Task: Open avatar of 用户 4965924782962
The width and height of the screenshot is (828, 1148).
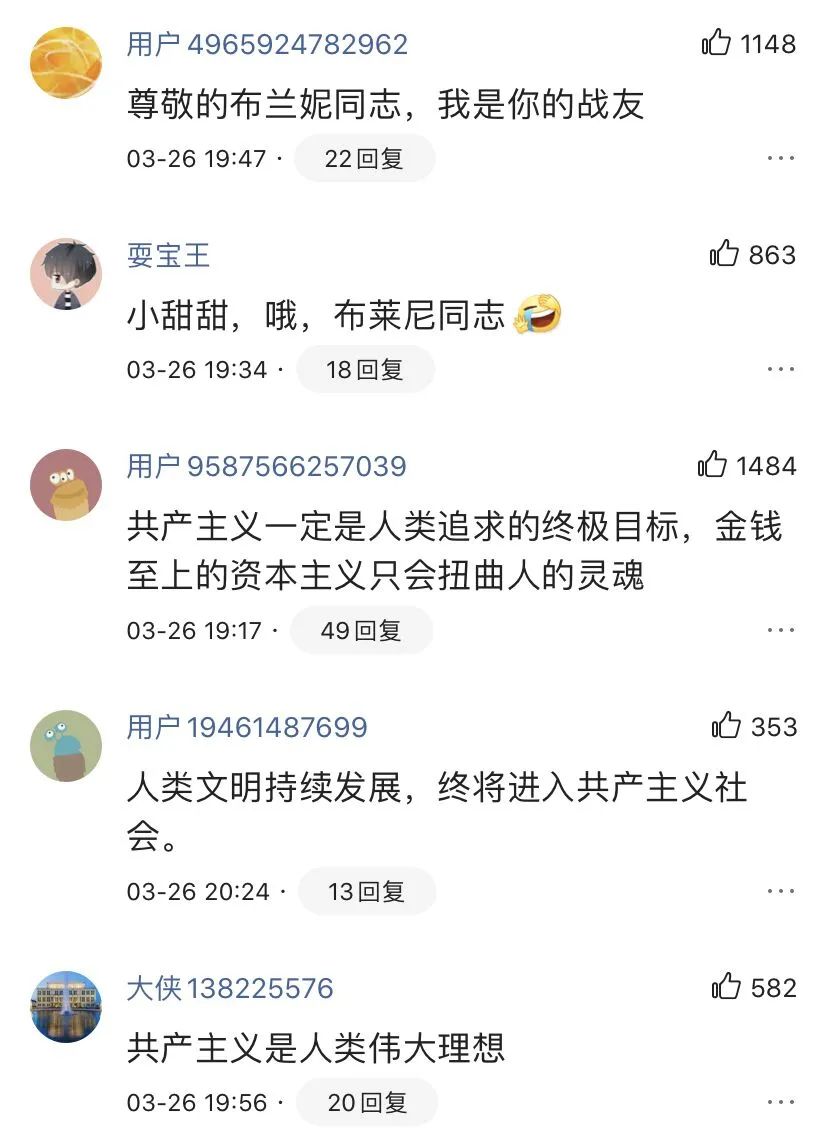Action: click(66, 62)
